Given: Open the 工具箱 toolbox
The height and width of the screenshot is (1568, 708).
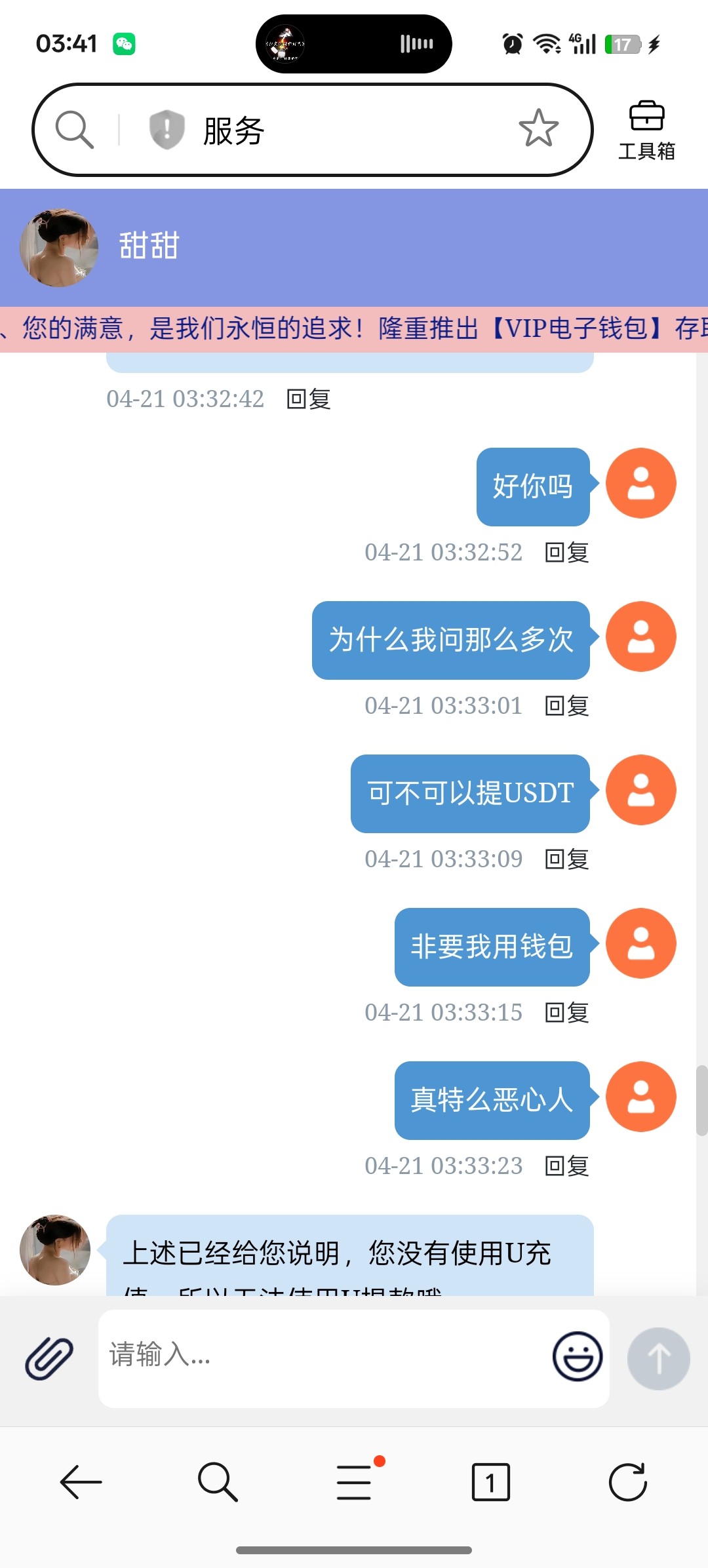Looking at the screenshot, I should coord(646,131).
